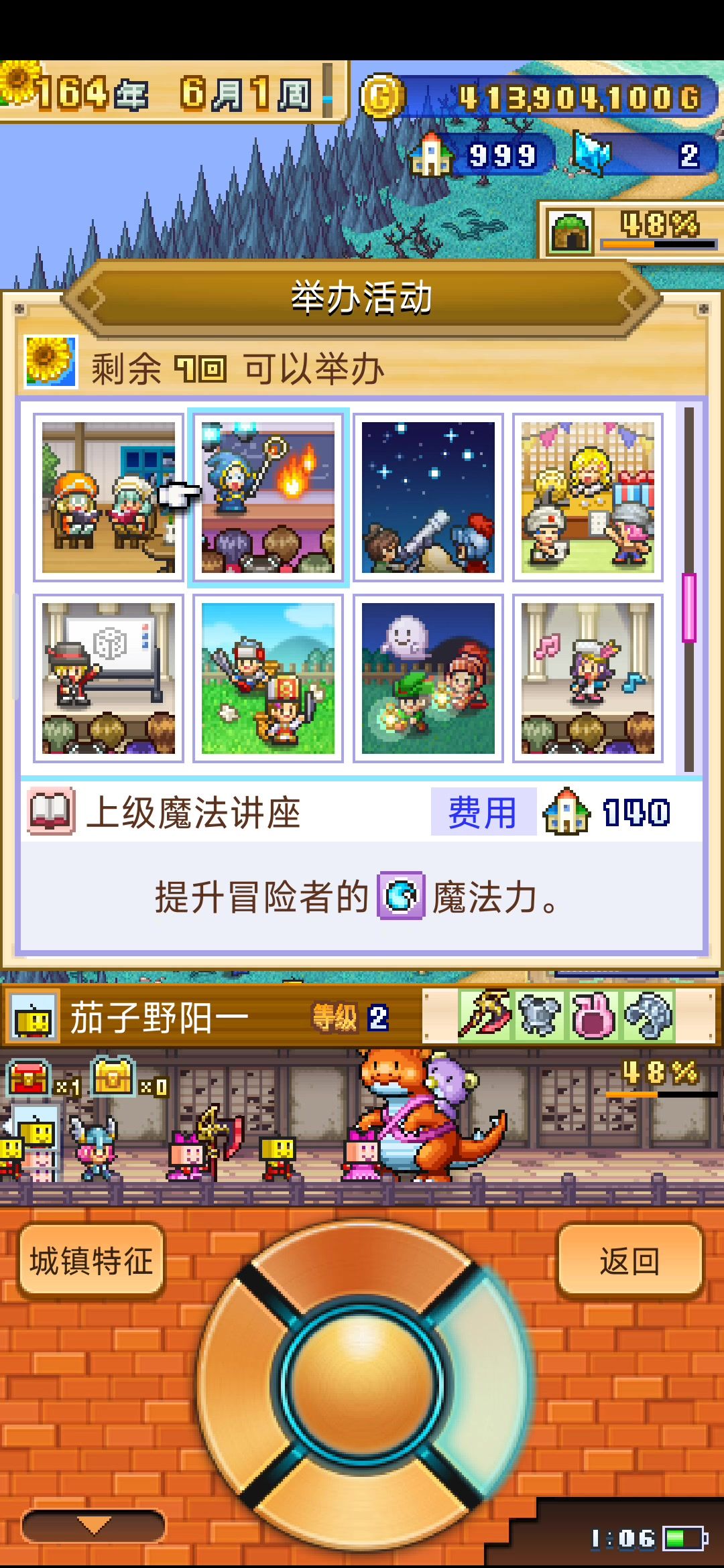Screen dimensions: 724x1568
Task: Tap the pink scrollbar of the event list
Action: pyautogui.click(x=689, y=607)
